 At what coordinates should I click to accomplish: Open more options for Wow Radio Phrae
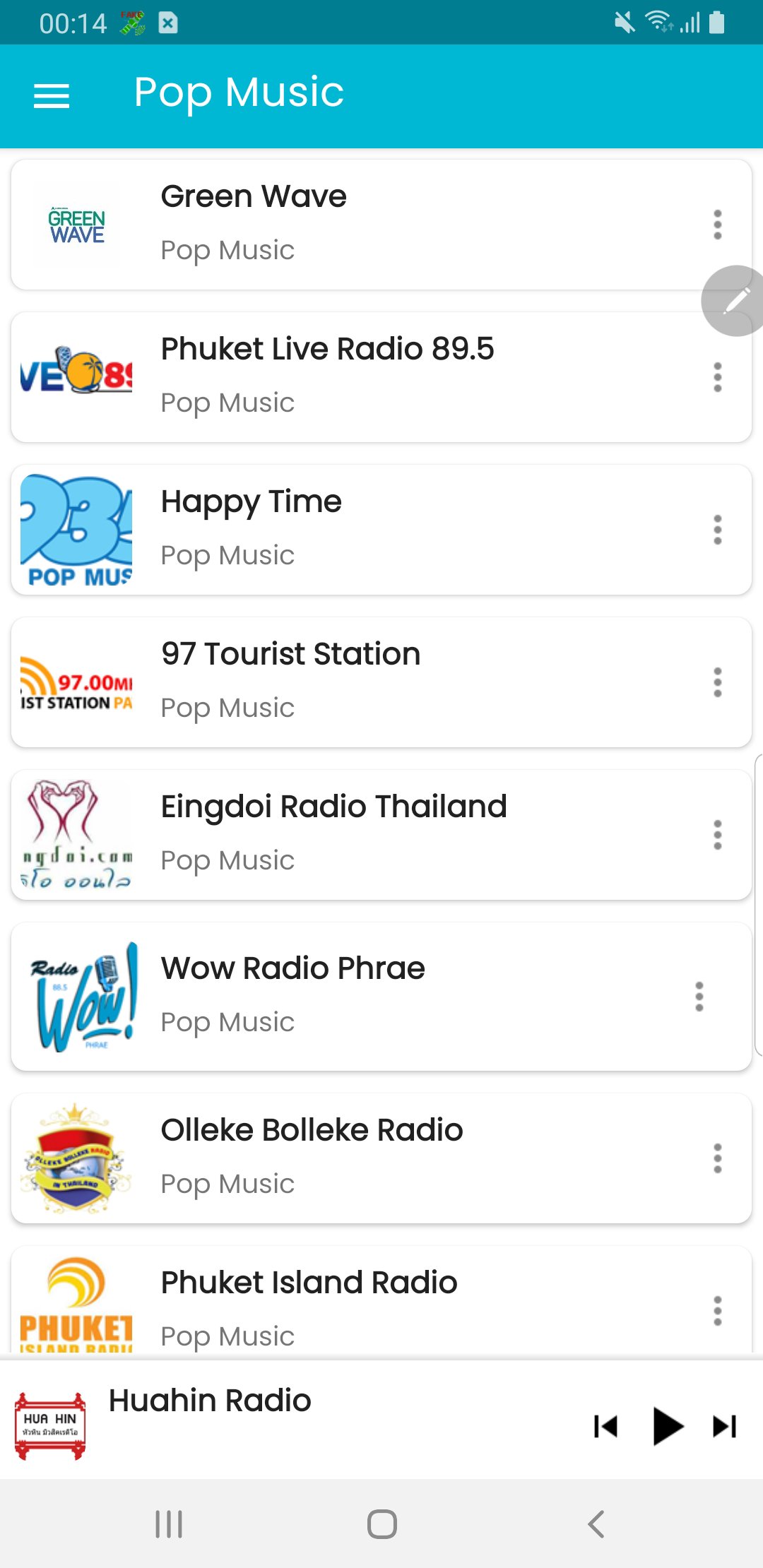[x=699, y=997]
